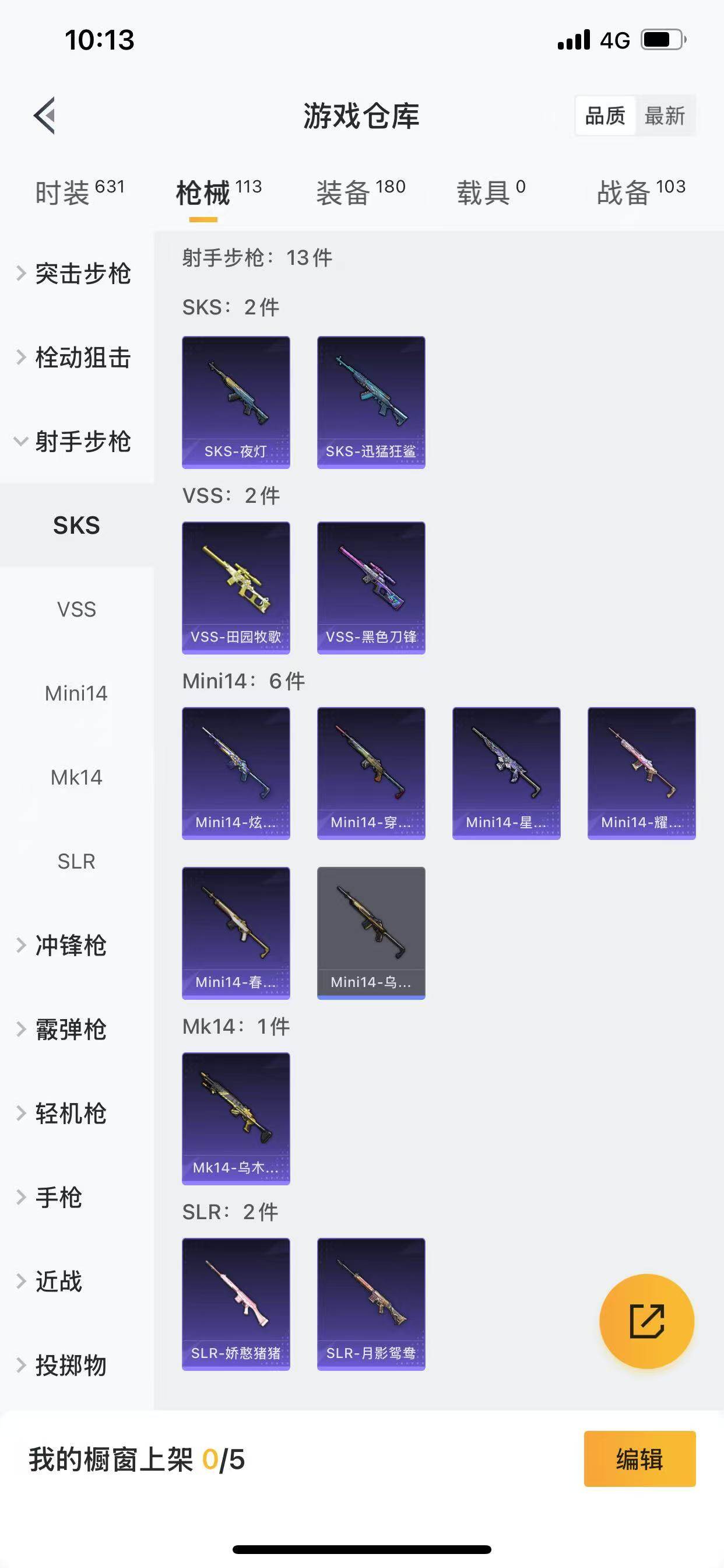724x1568 pixels.
Task: Switch to the 战备 tab
Action: (x=641, y=192)
